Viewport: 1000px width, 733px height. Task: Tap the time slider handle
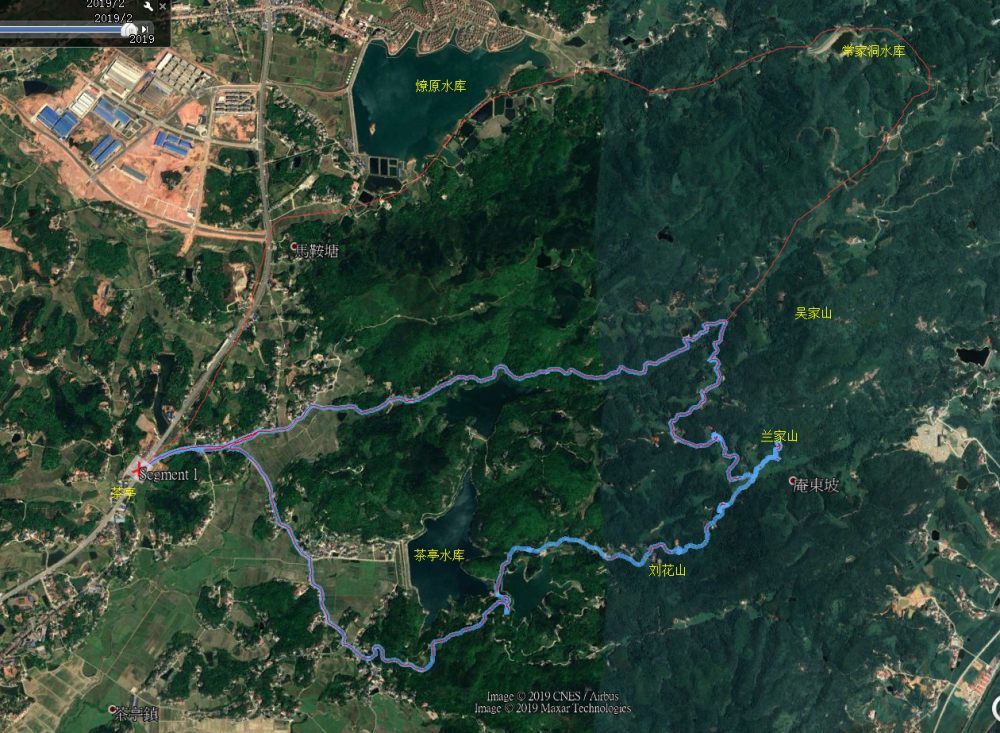point(129,30)
